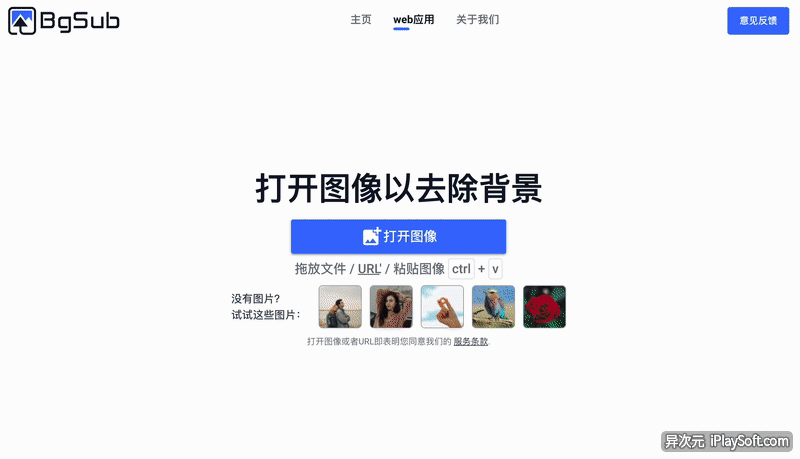
Task: Open the 关于我们 page
Action: [x=477, y=19]
